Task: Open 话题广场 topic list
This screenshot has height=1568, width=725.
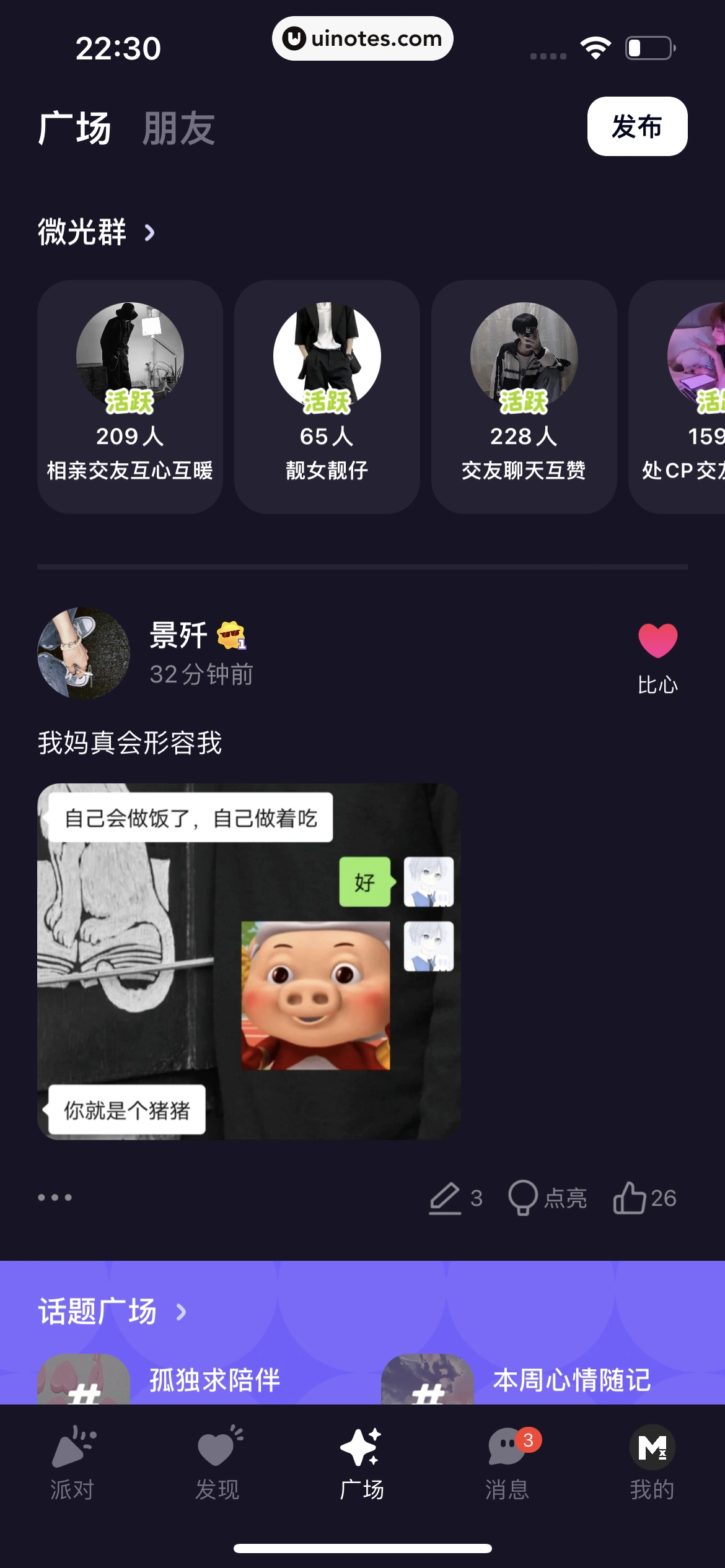Action: click(112, 1311)
